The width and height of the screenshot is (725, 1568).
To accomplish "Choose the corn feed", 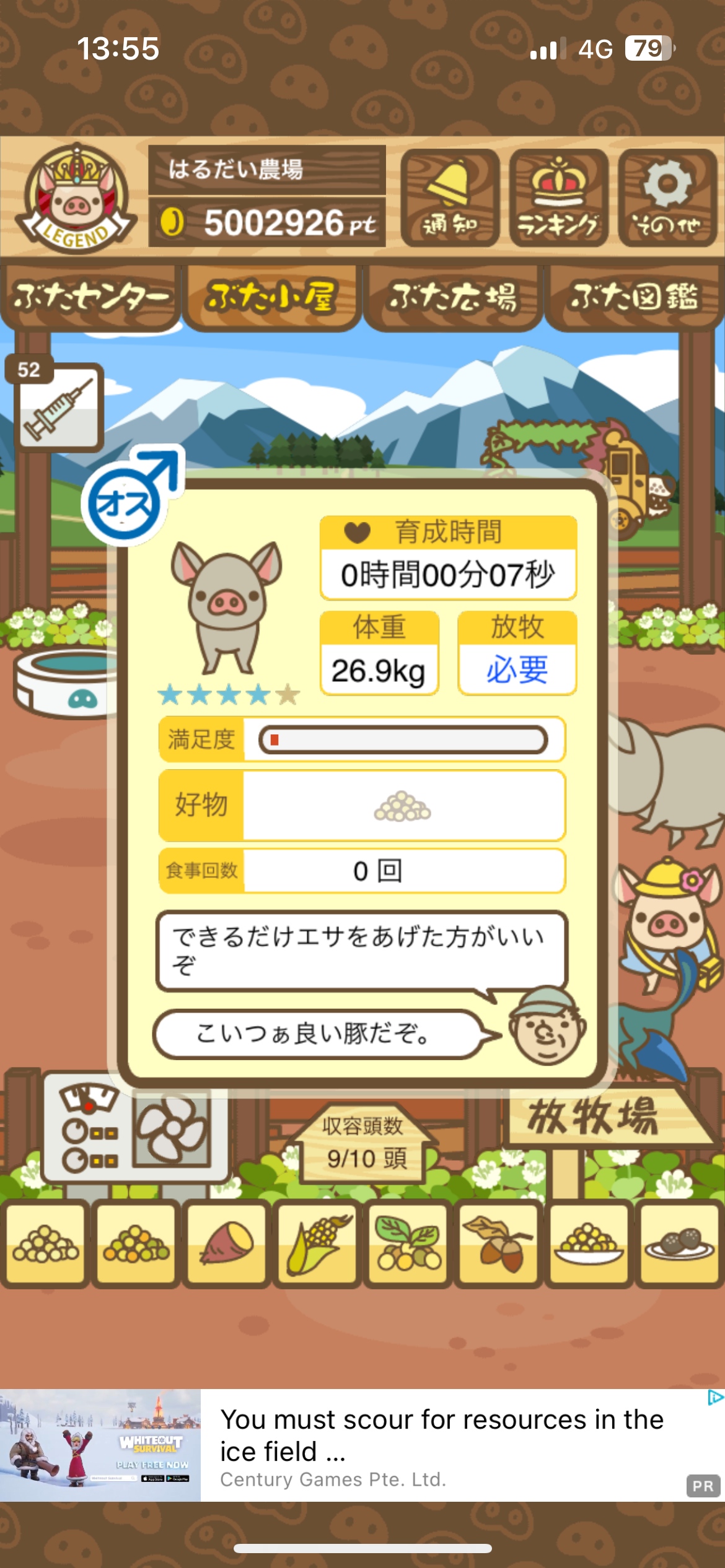I will (317, 1244).
